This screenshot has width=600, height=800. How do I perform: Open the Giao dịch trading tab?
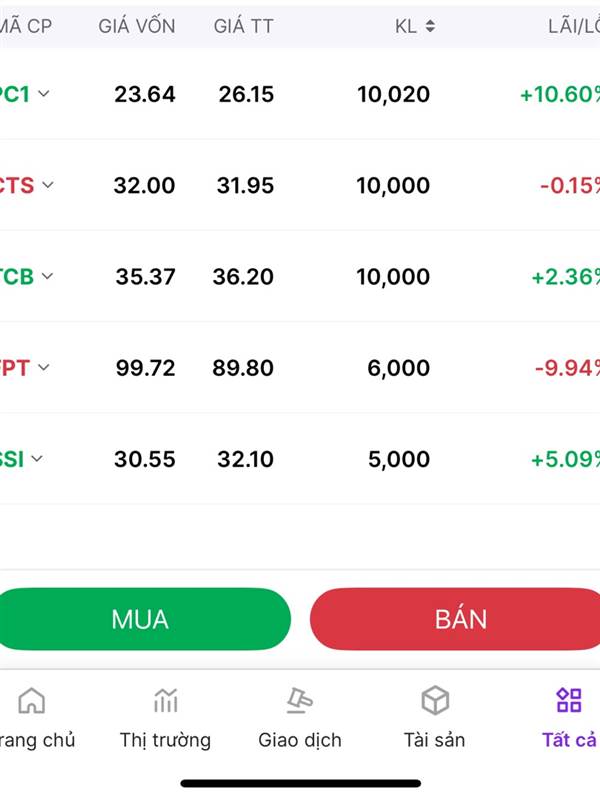tap(299, 718)
